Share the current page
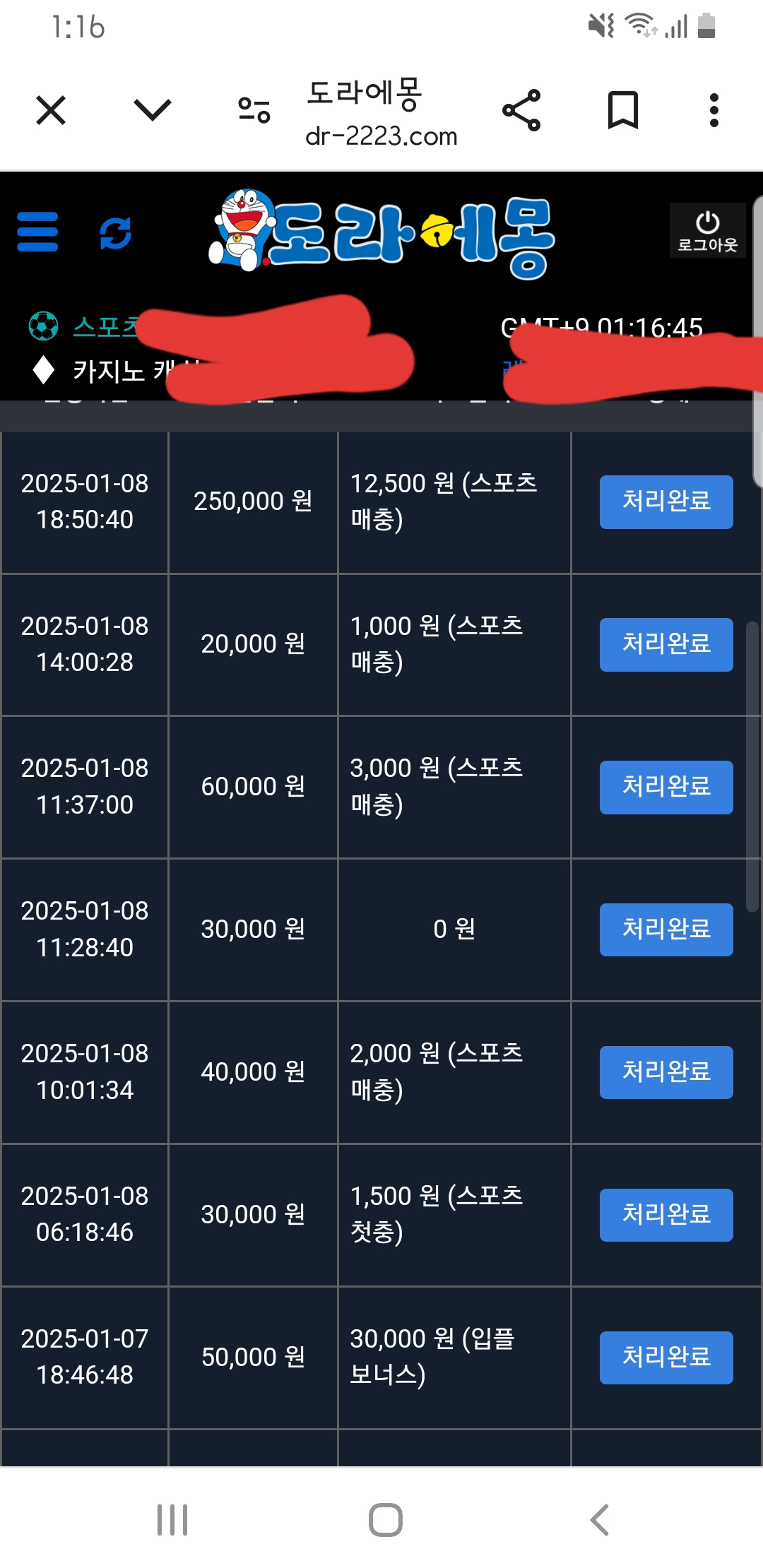 (x=521, y=110)
